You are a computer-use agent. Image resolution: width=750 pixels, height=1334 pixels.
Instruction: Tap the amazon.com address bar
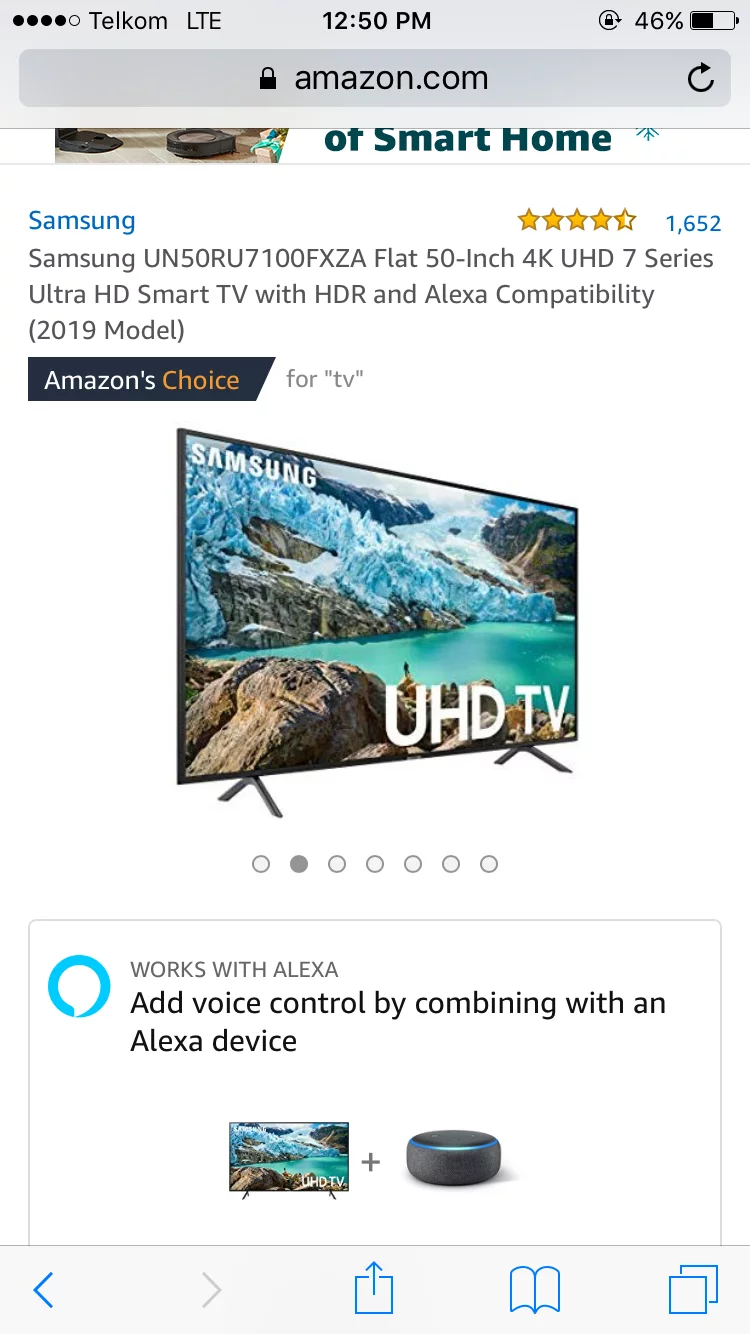(375, 78)
